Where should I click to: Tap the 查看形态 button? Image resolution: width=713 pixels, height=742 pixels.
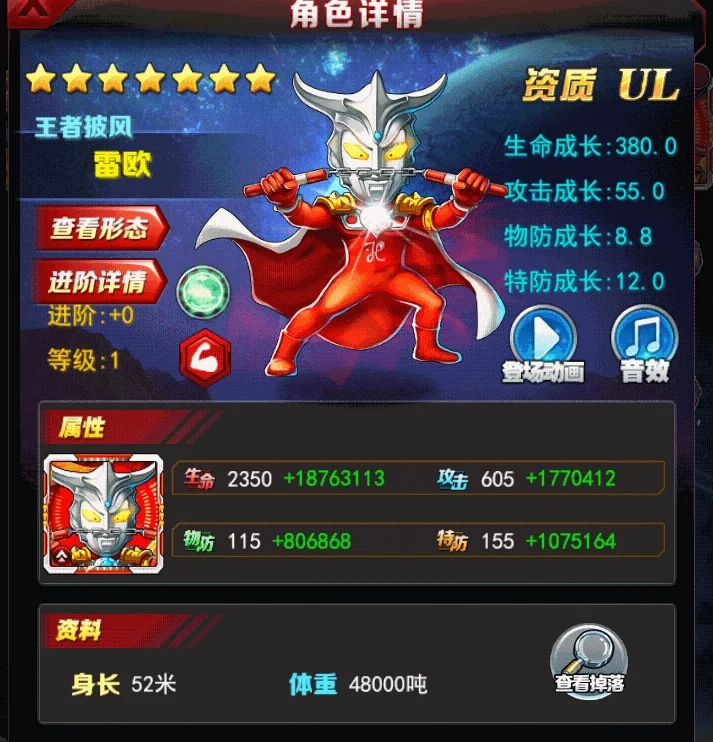click(x=100, y=229)
